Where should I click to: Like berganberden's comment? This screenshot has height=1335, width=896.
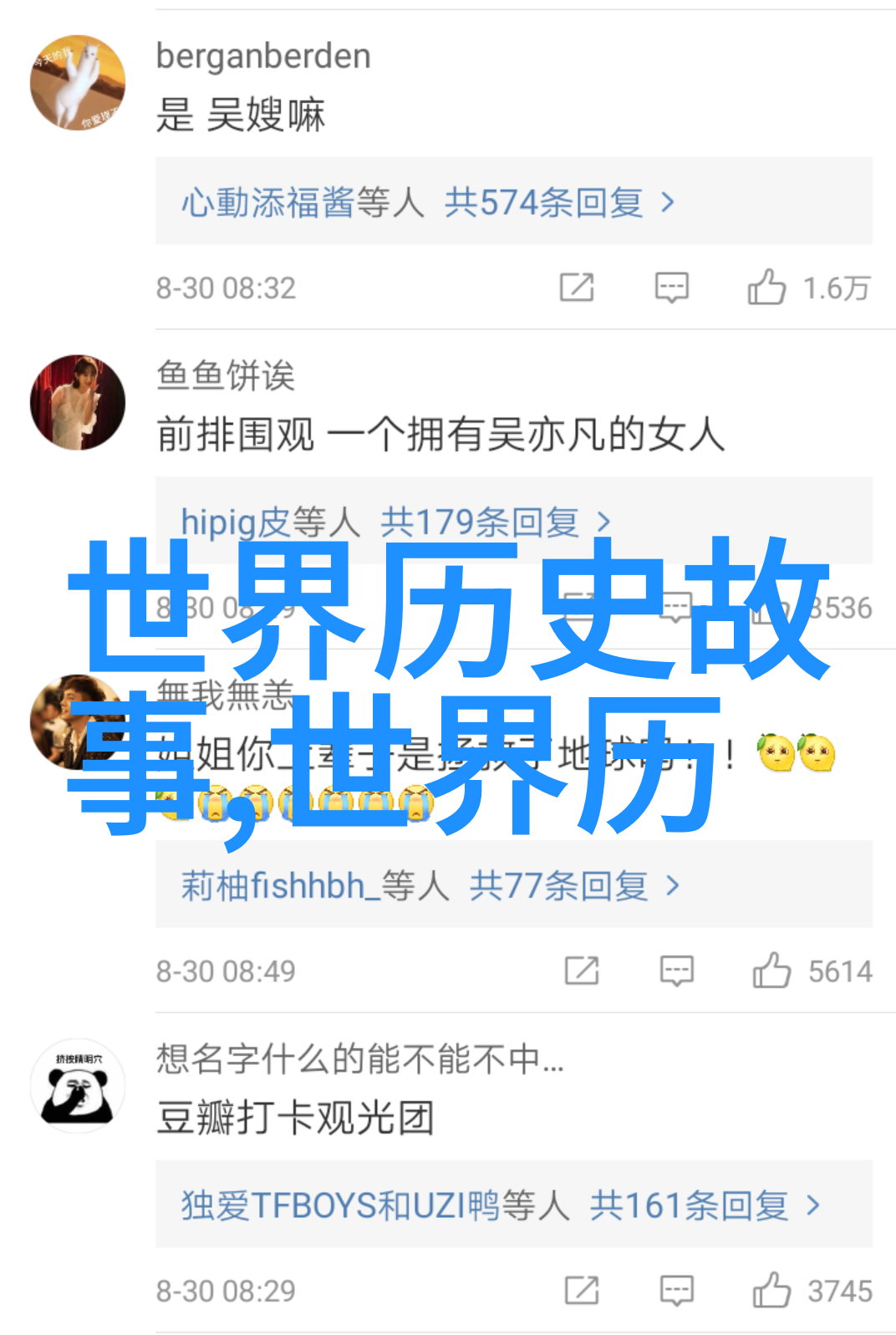click(x=766, y=288)
